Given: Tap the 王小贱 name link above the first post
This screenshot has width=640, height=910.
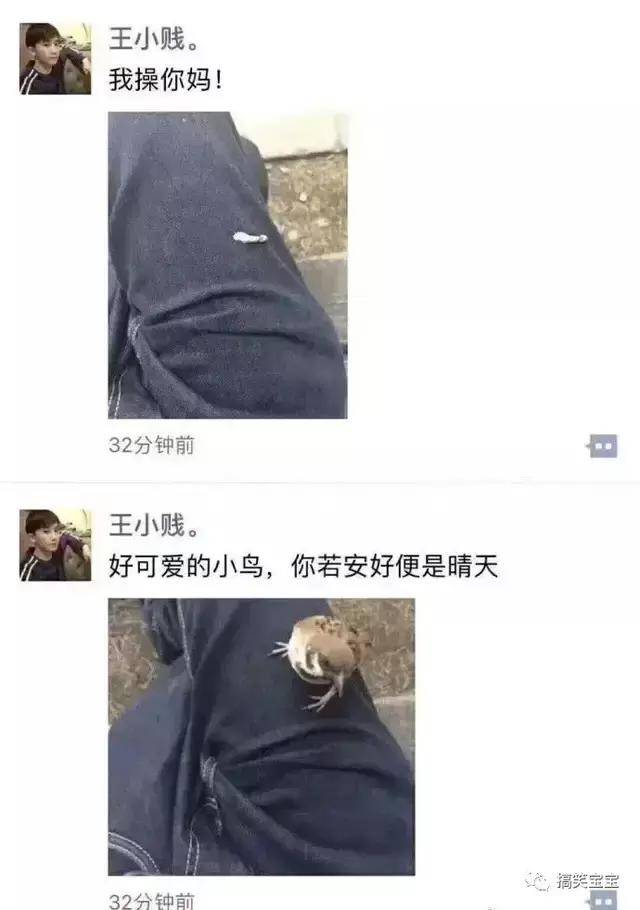Looking at the screenshot, I should (153, 39).
